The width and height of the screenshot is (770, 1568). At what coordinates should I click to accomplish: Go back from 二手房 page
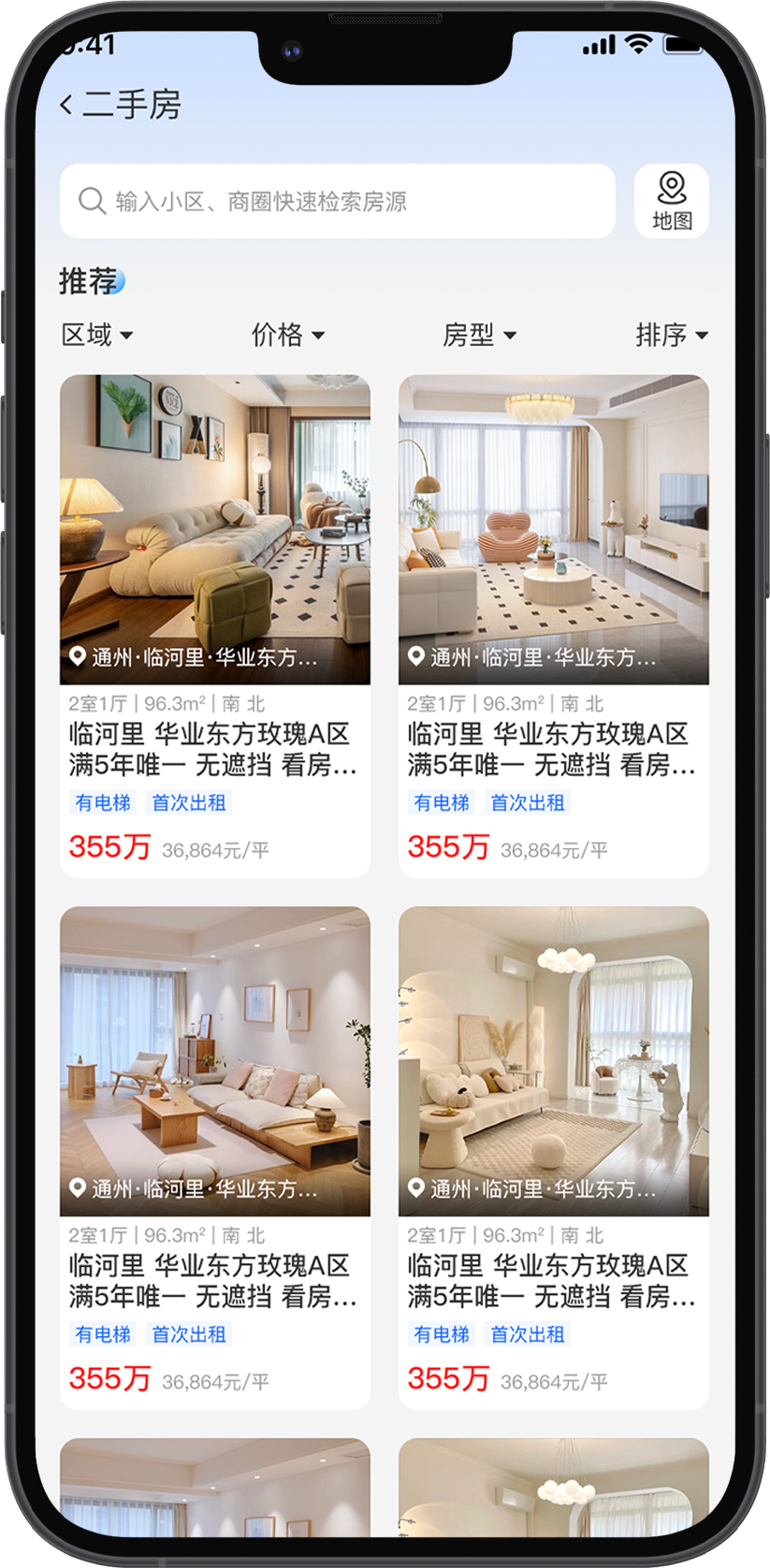click(x=67, y=105)
